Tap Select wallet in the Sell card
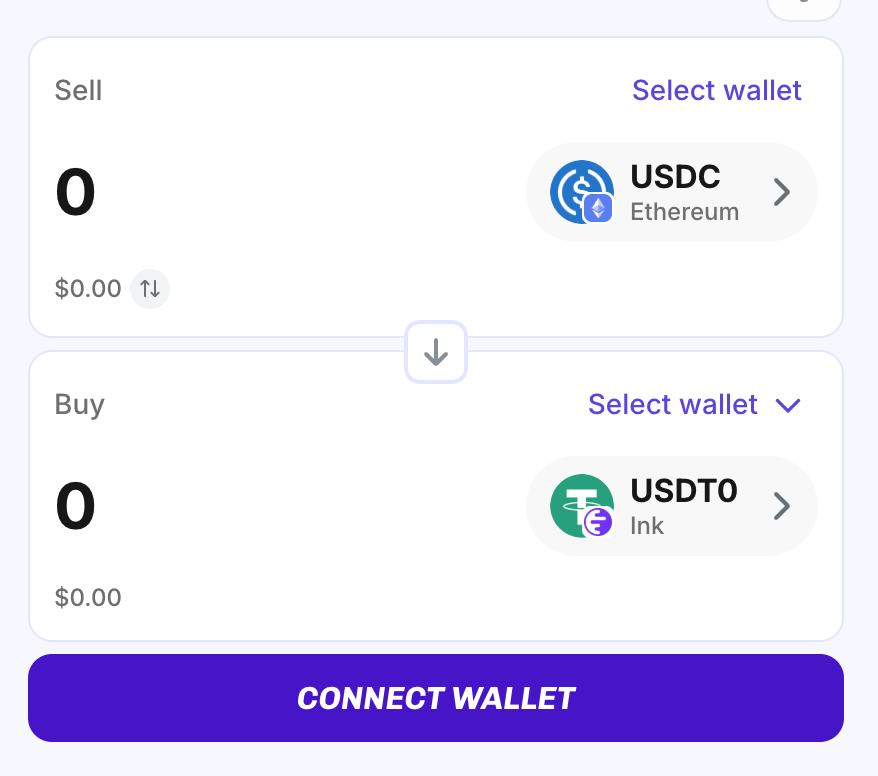878x776 pixels. (716, 90)
